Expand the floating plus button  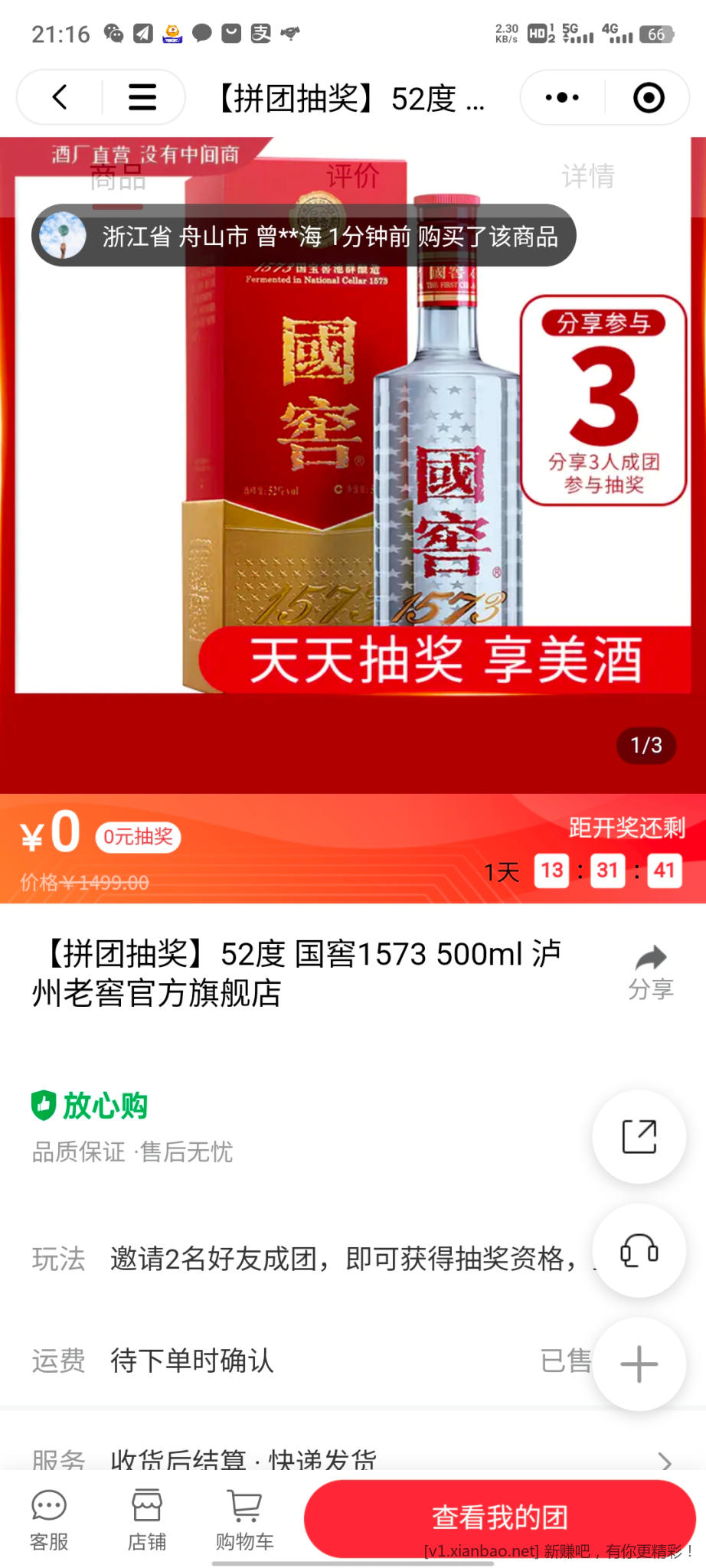tap(639, 1364)
